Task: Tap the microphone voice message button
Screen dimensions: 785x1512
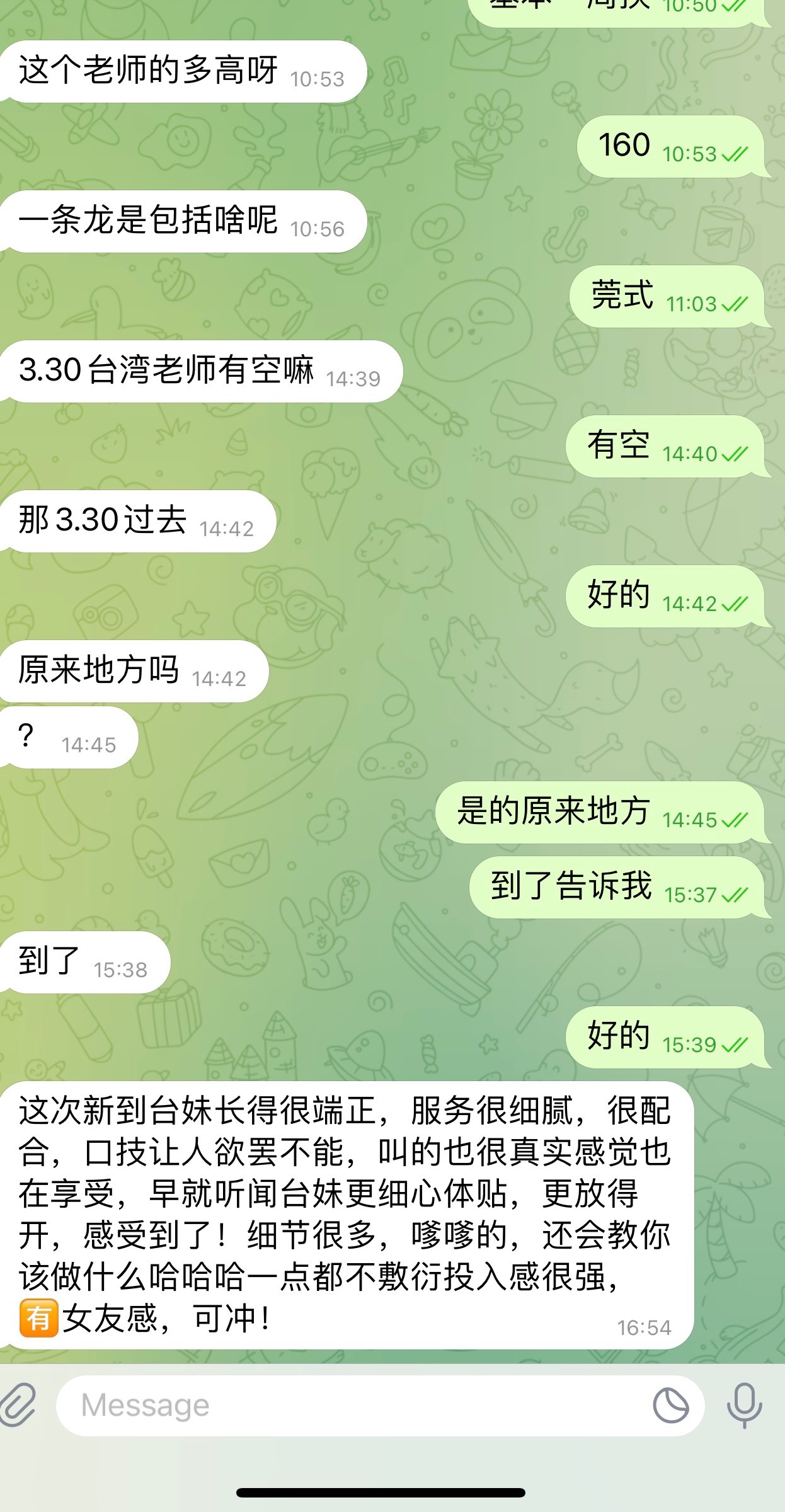Action: [744, 1406]
